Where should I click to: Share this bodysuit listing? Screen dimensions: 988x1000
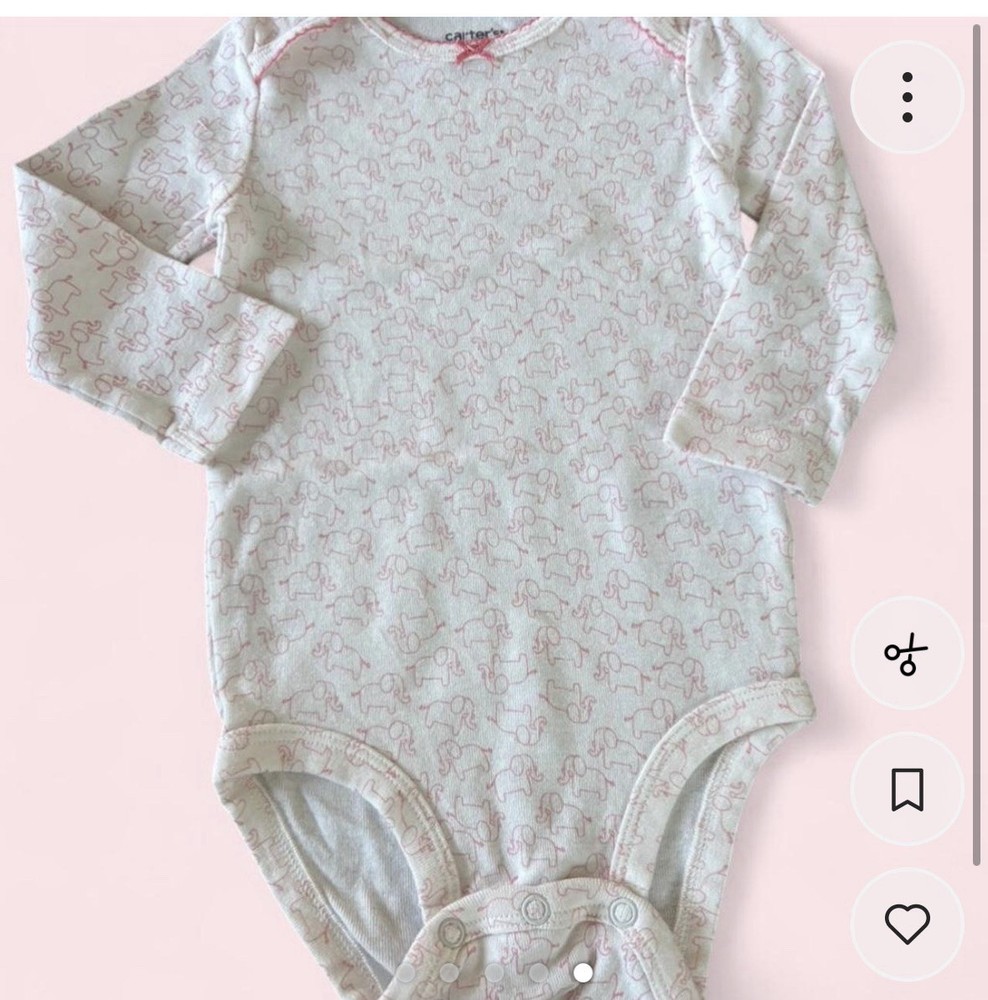[x=907, y=654]
